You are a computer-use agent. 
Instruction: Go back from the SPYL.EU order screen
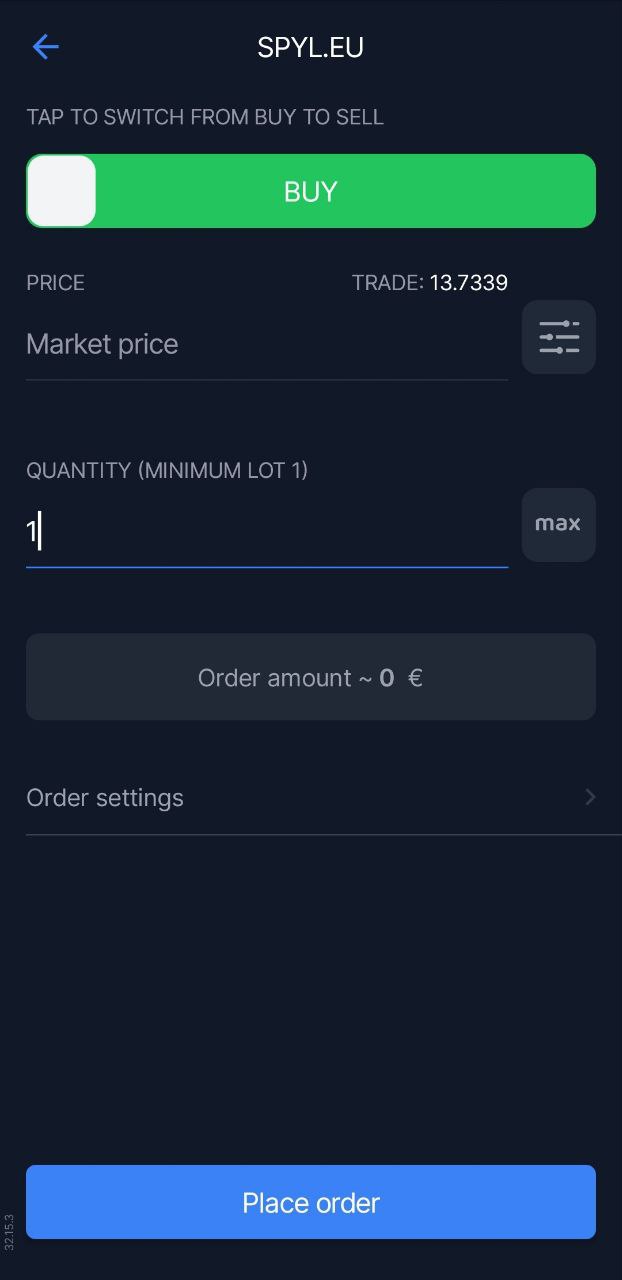(x=46, y=47)
